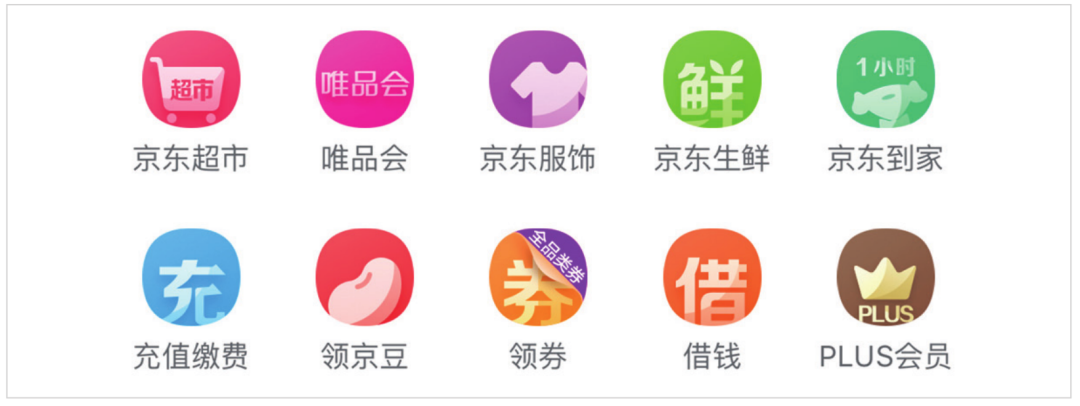
Task: Open the 唯品会 shortcut
Action: pyautogui.click(x=364, y=80)
